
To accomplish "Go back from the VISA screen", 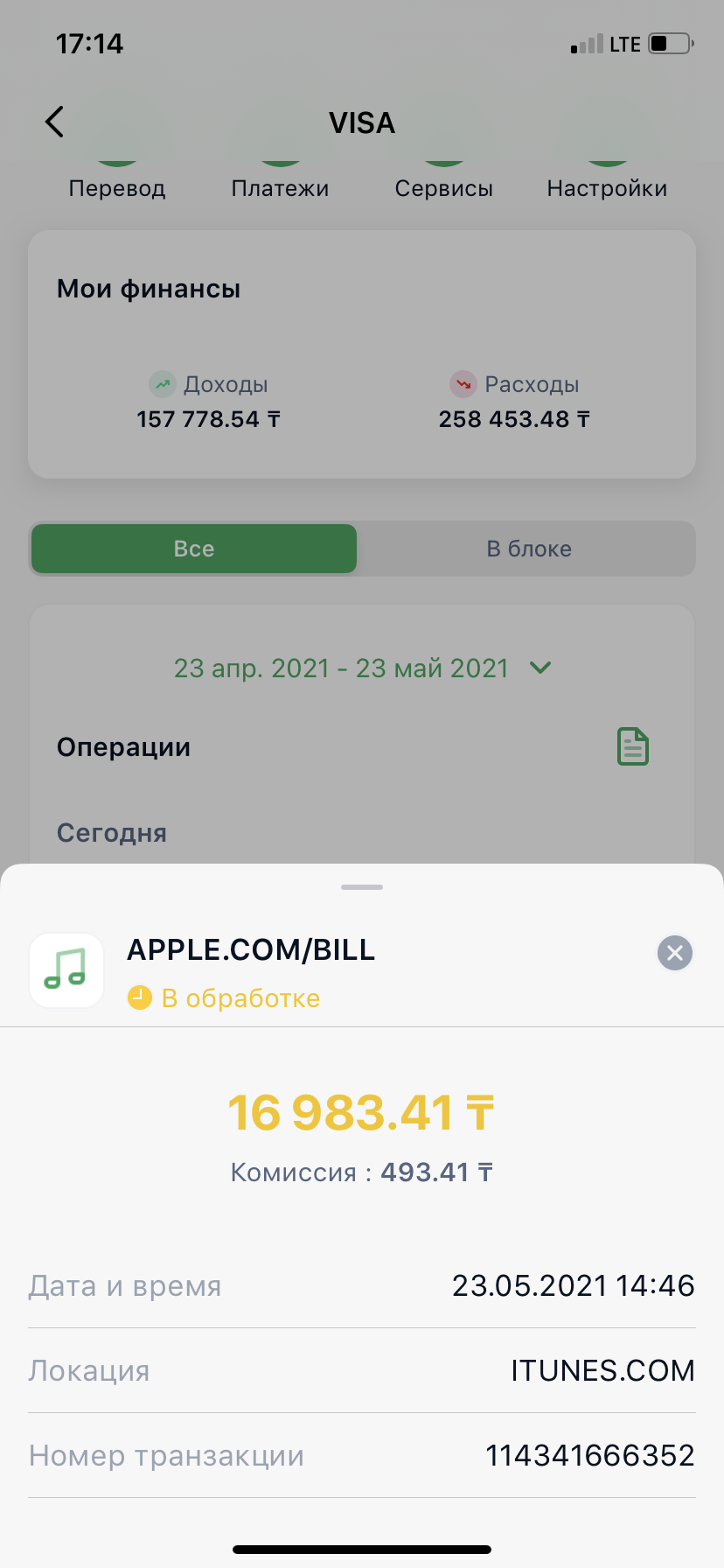I will pos(55,122).
